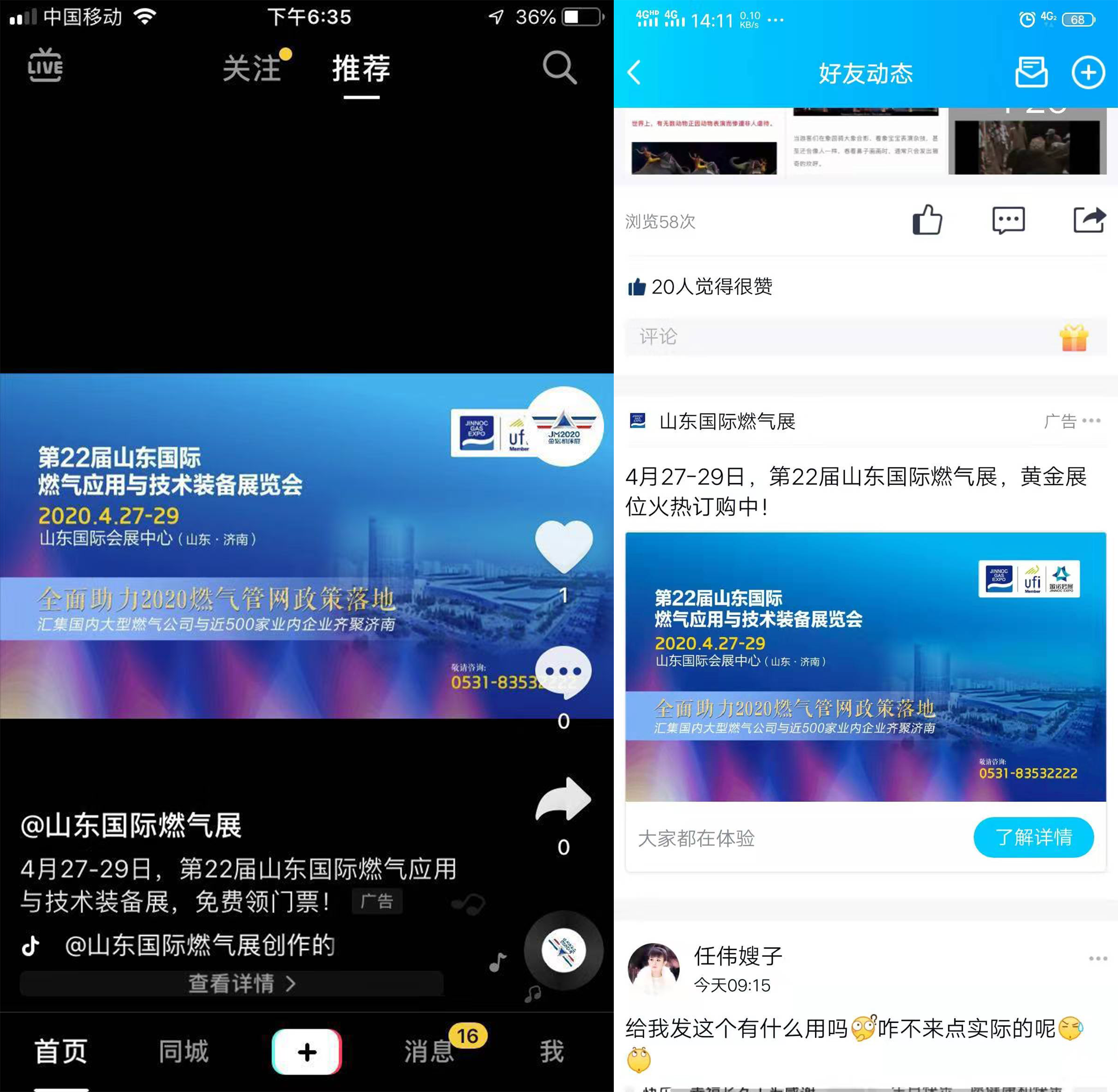Switch to the 推荐 tab
The height and width of the screenshot is (1092, 1118).
[361, 68]
